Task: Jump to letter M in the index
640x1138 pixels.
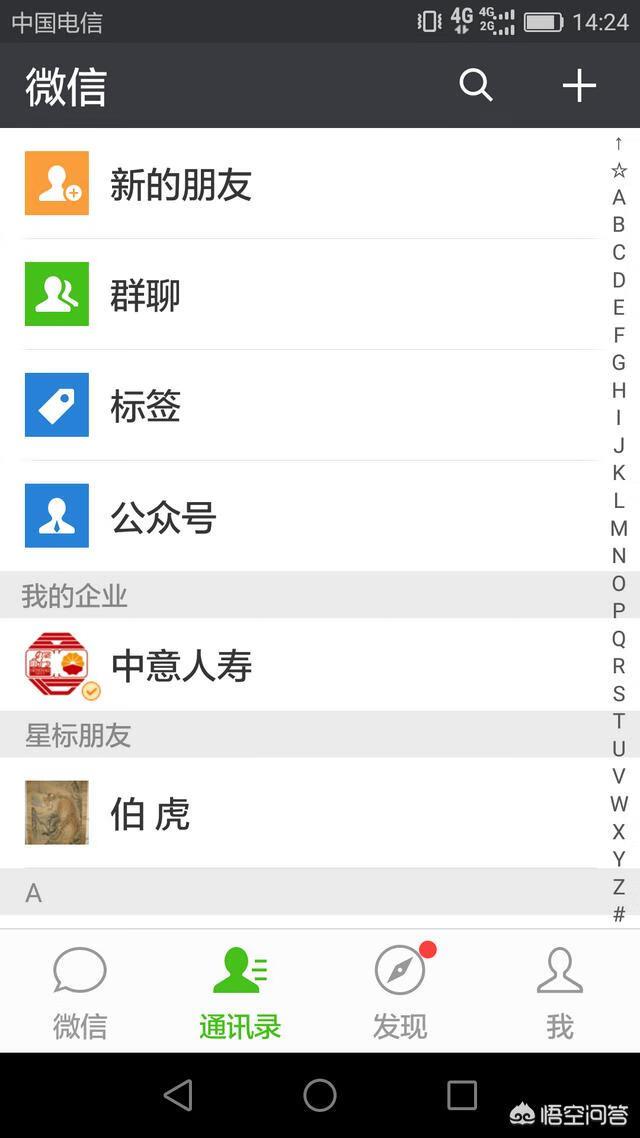Action: 619,528
